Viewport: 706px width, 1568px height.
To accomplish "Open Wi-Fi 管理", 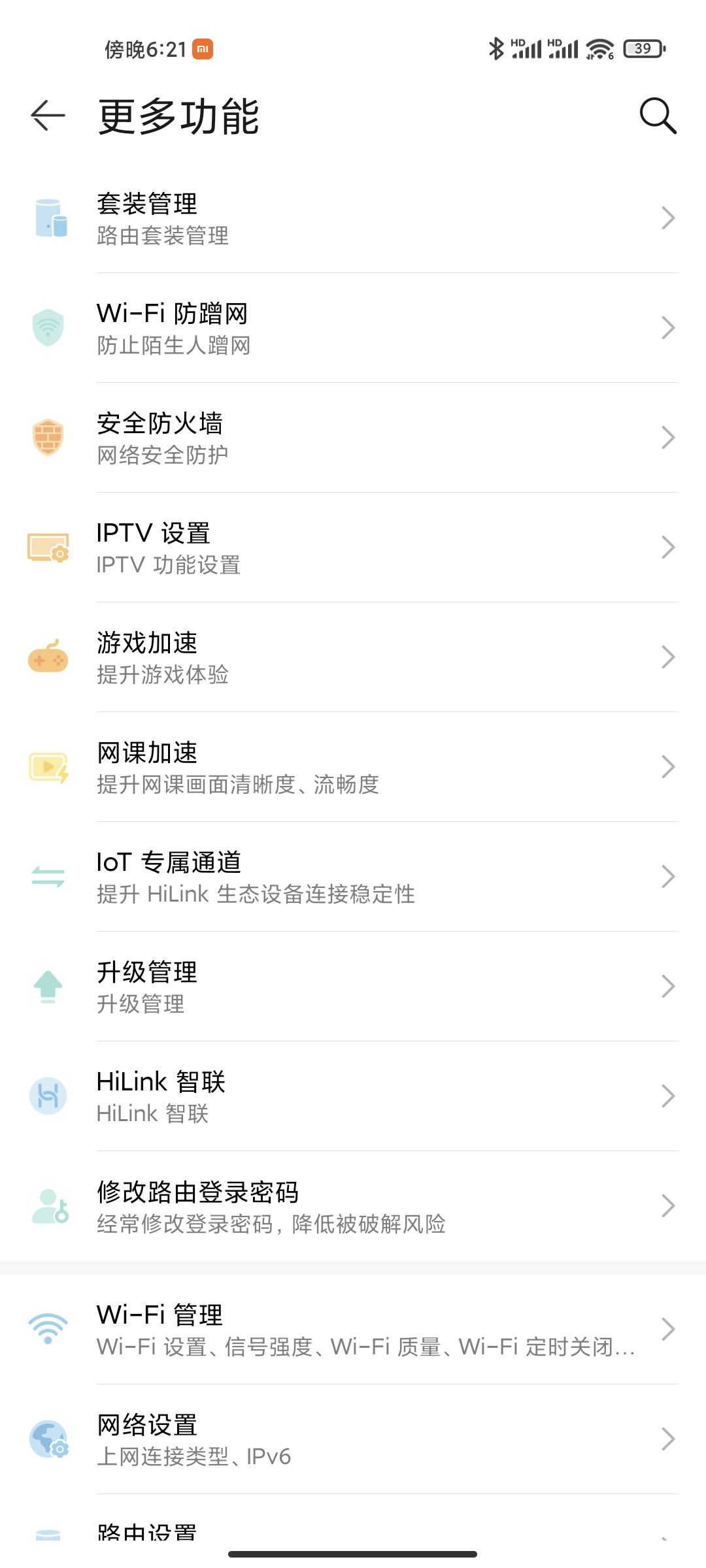I will pyautogui.click(x=353, y=1329).
